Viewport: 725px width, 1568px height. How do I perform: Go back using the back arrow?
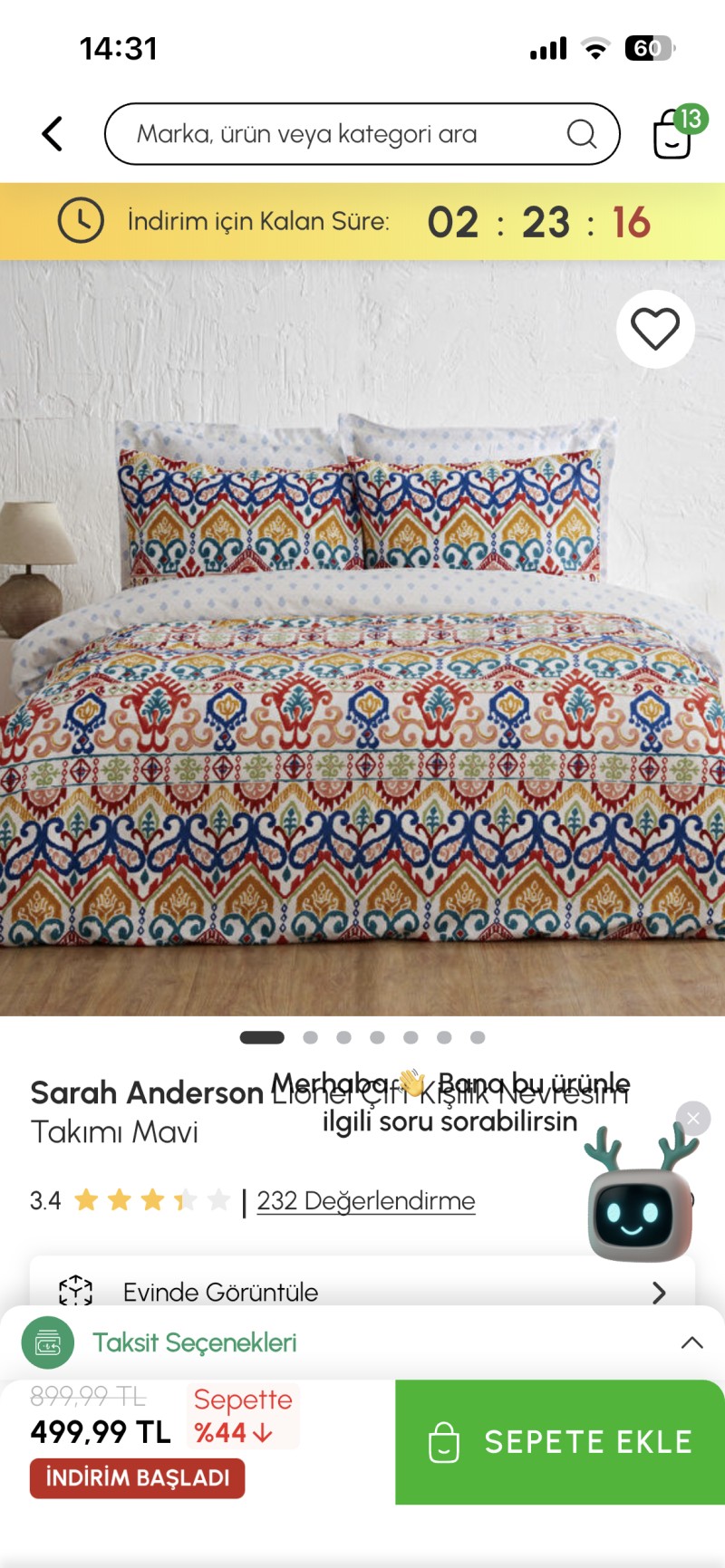(53, 134)
